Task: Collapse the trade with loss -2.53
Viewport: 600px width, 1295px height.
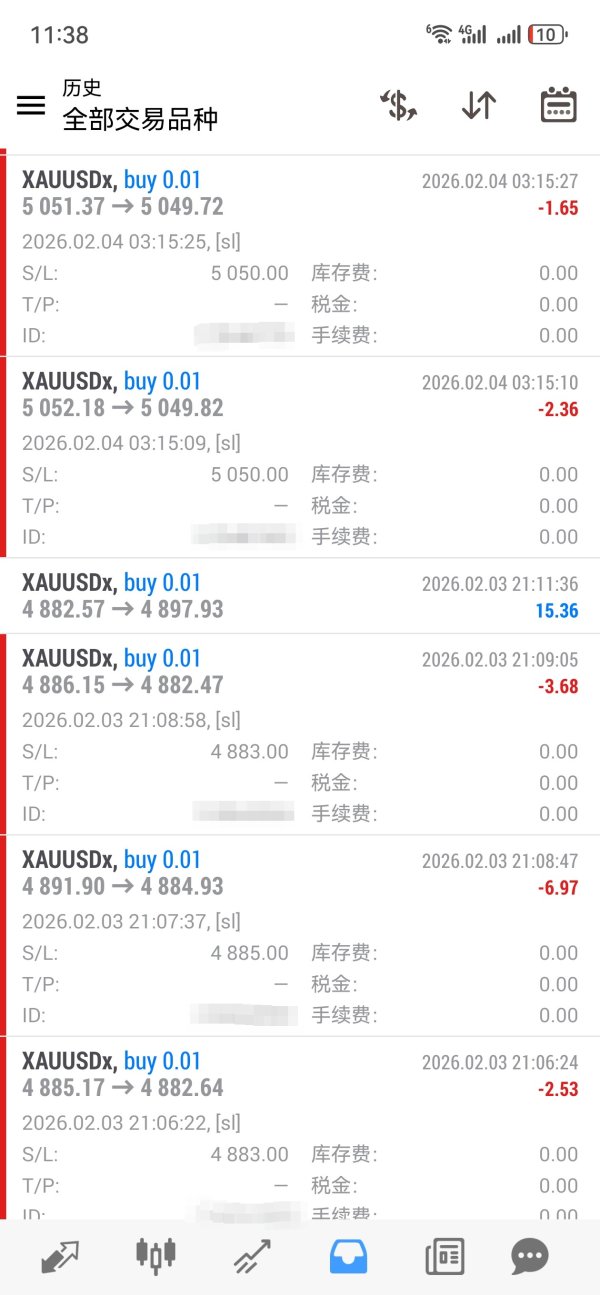Action: tap(300, 1074)
